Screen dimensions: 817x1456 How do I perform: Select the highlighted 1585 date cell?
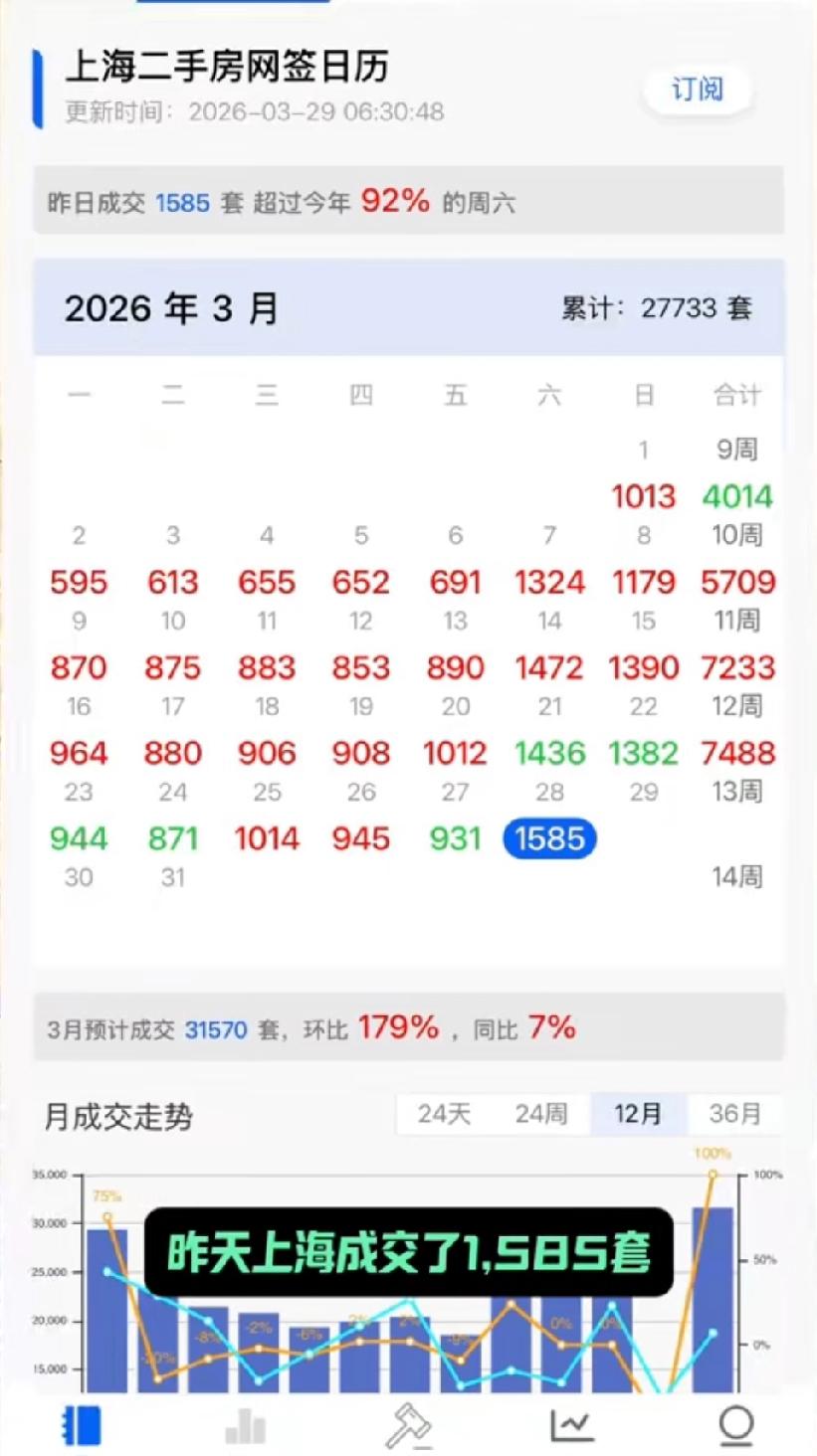[549, 838]
